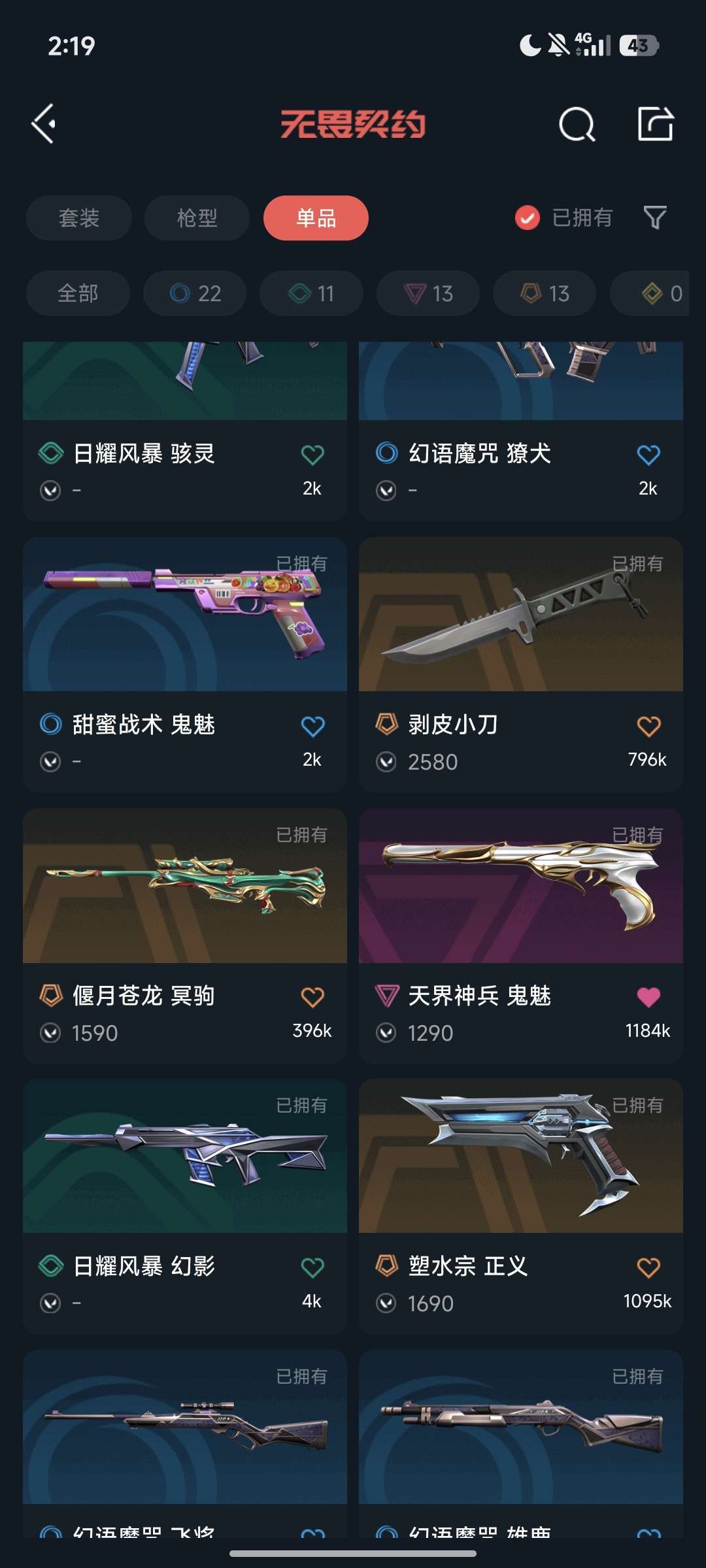Open the search magnifier icon
This screenshot has height=1568, width=706.
(x=577, y=123)
